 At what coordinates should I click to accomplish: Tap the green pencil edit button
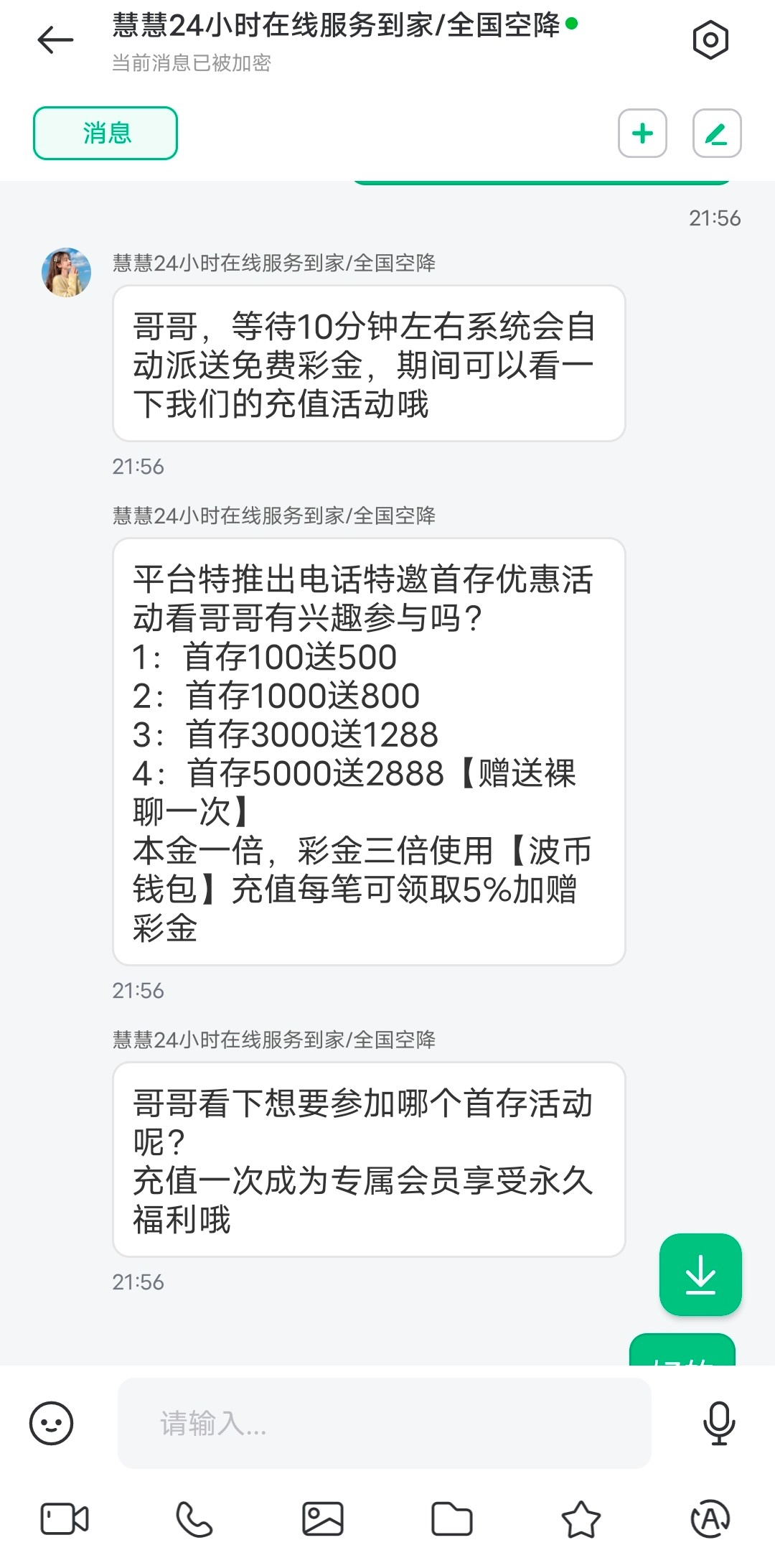click(x=716, y=134)
